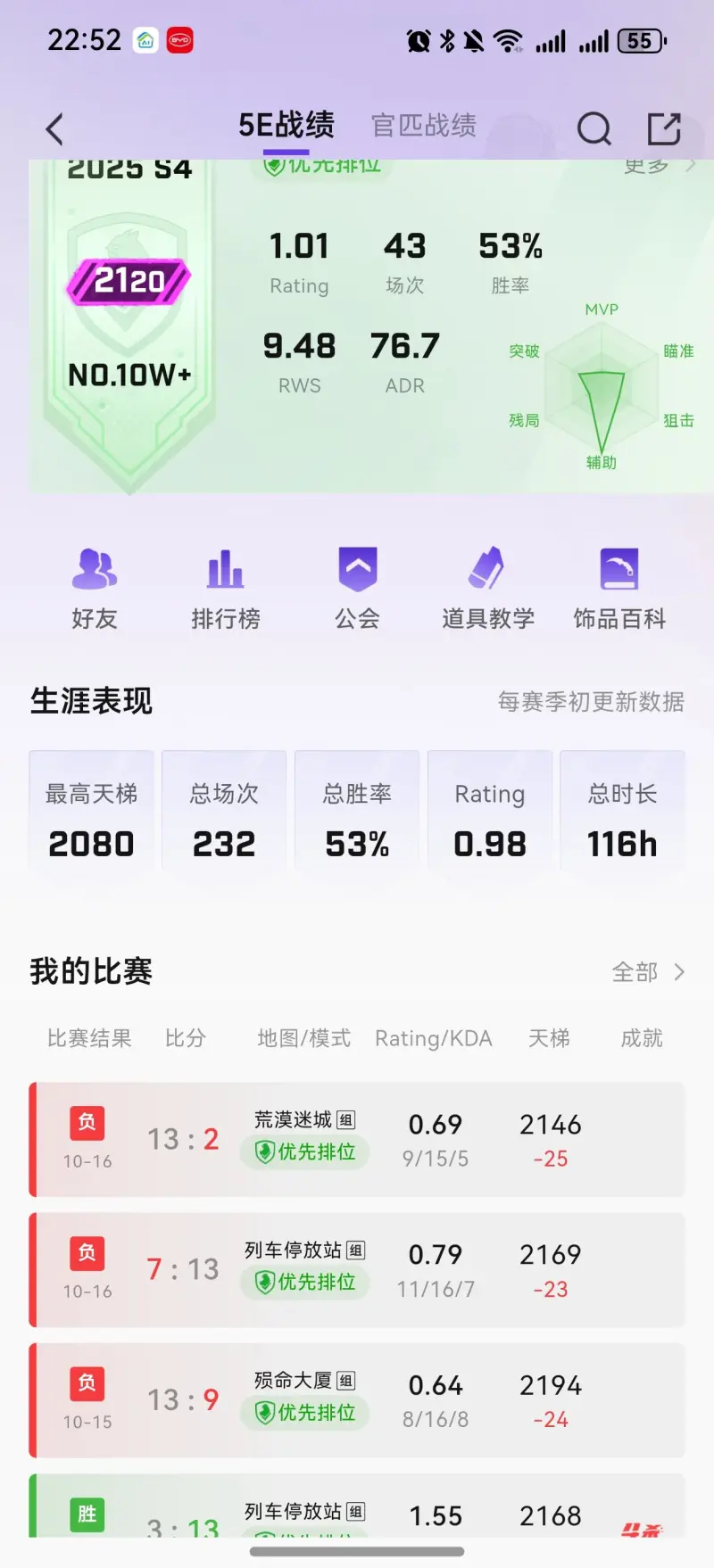The image size is (714, 1568).
Task: Open 好友 friends shortcut
Action: point(95,589)
